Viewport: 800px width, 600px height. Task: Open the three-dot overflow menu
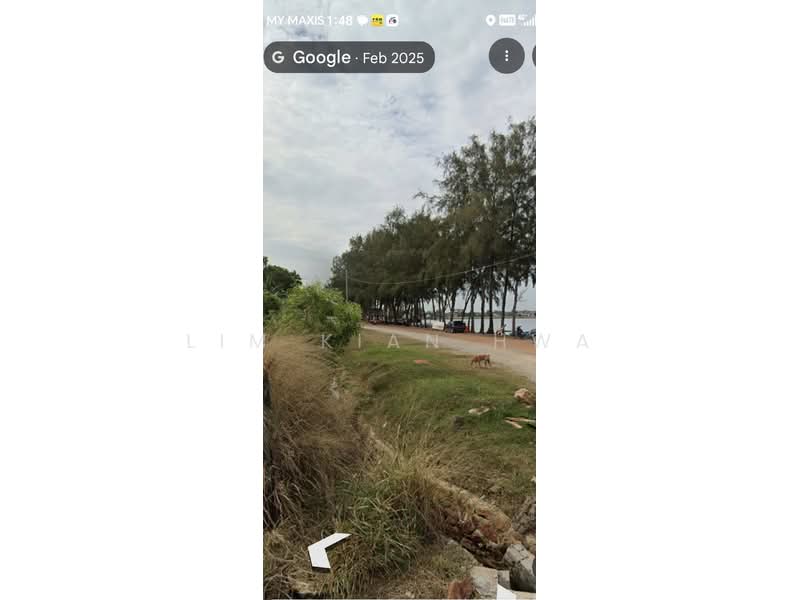506,56
